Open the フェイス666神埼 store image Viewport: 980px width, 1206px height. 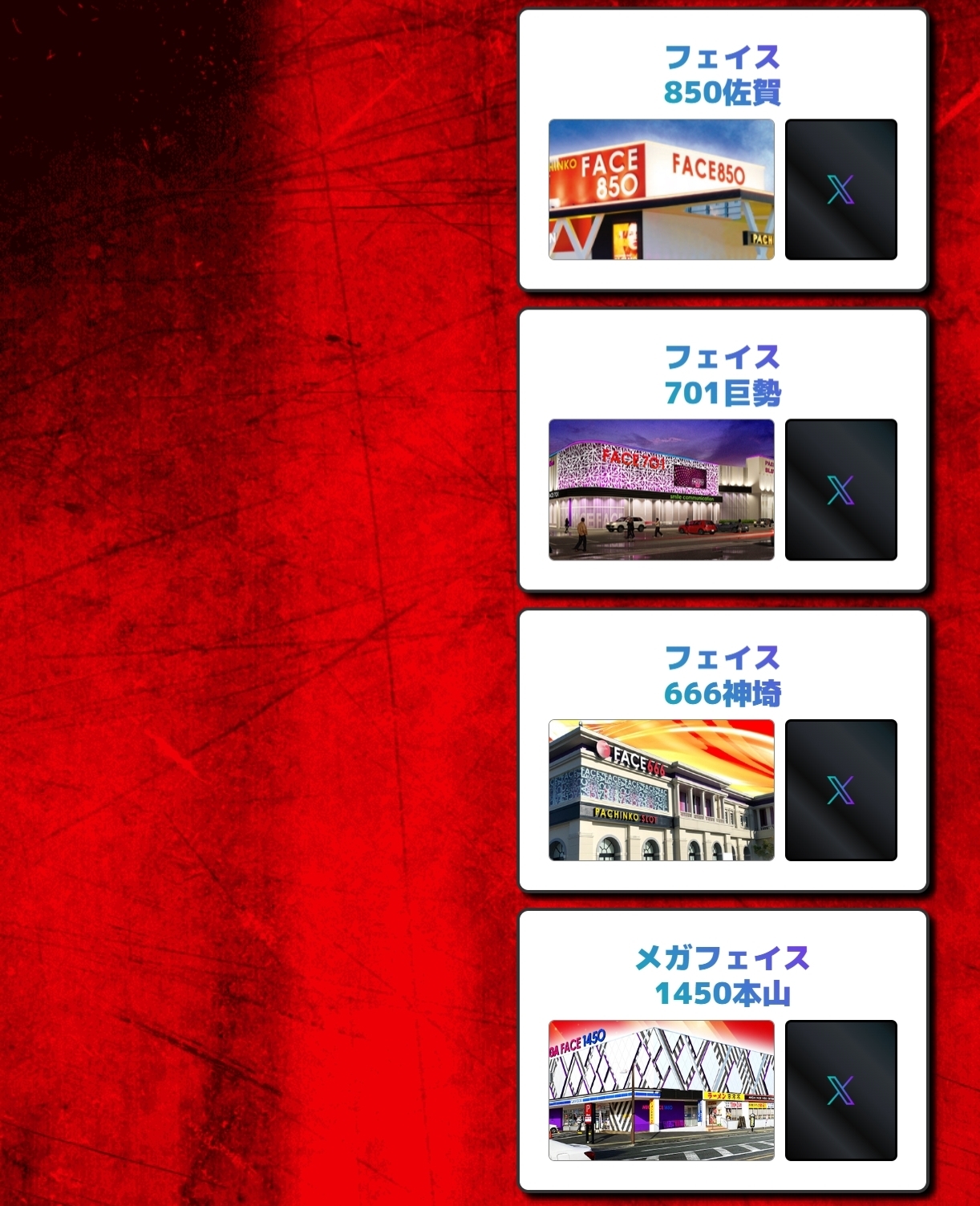click(x=661, y=790)
